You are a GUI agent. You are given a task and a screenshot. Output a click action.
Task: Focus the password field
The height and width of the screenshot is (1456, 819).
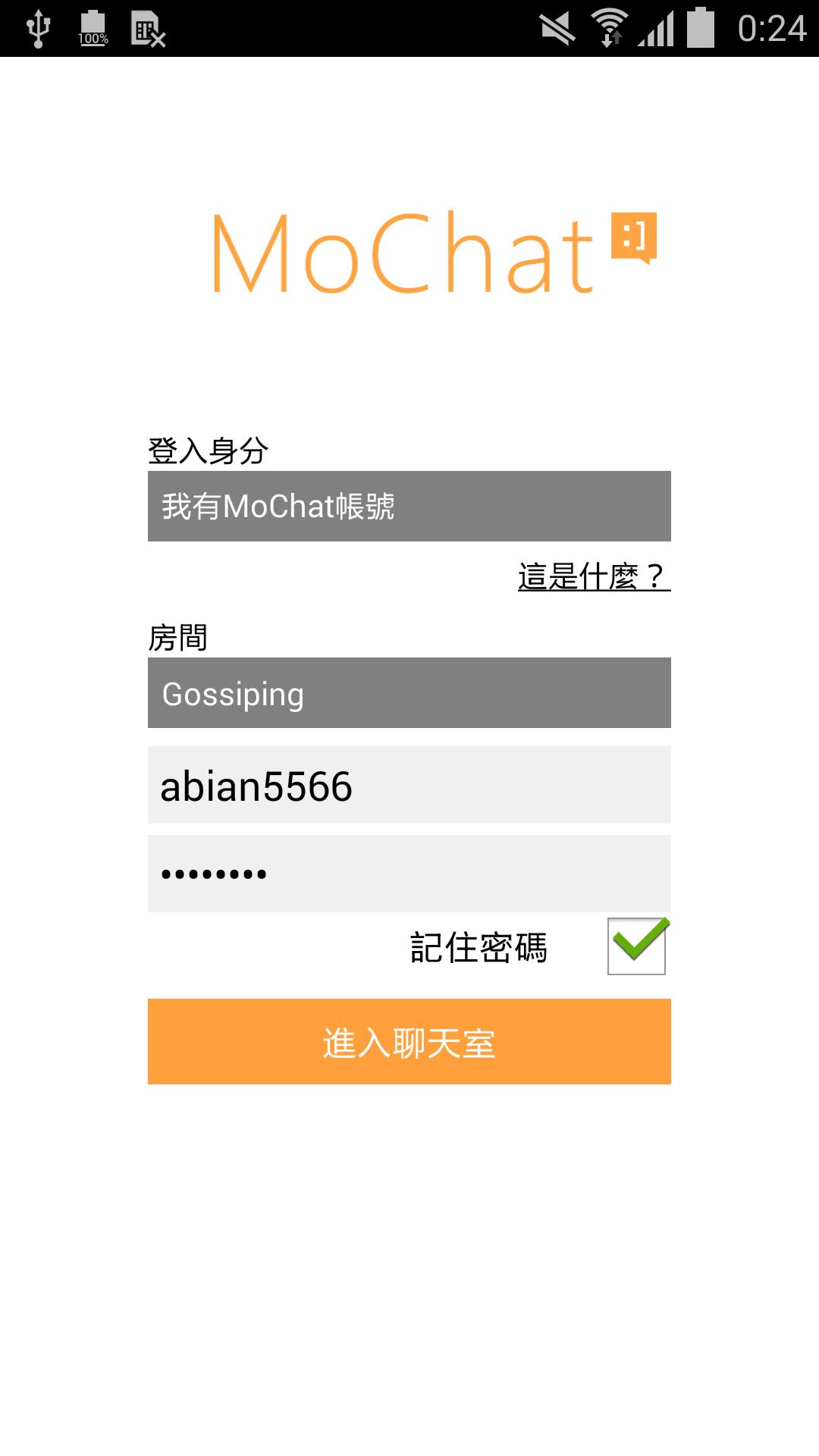coord(409,873)
